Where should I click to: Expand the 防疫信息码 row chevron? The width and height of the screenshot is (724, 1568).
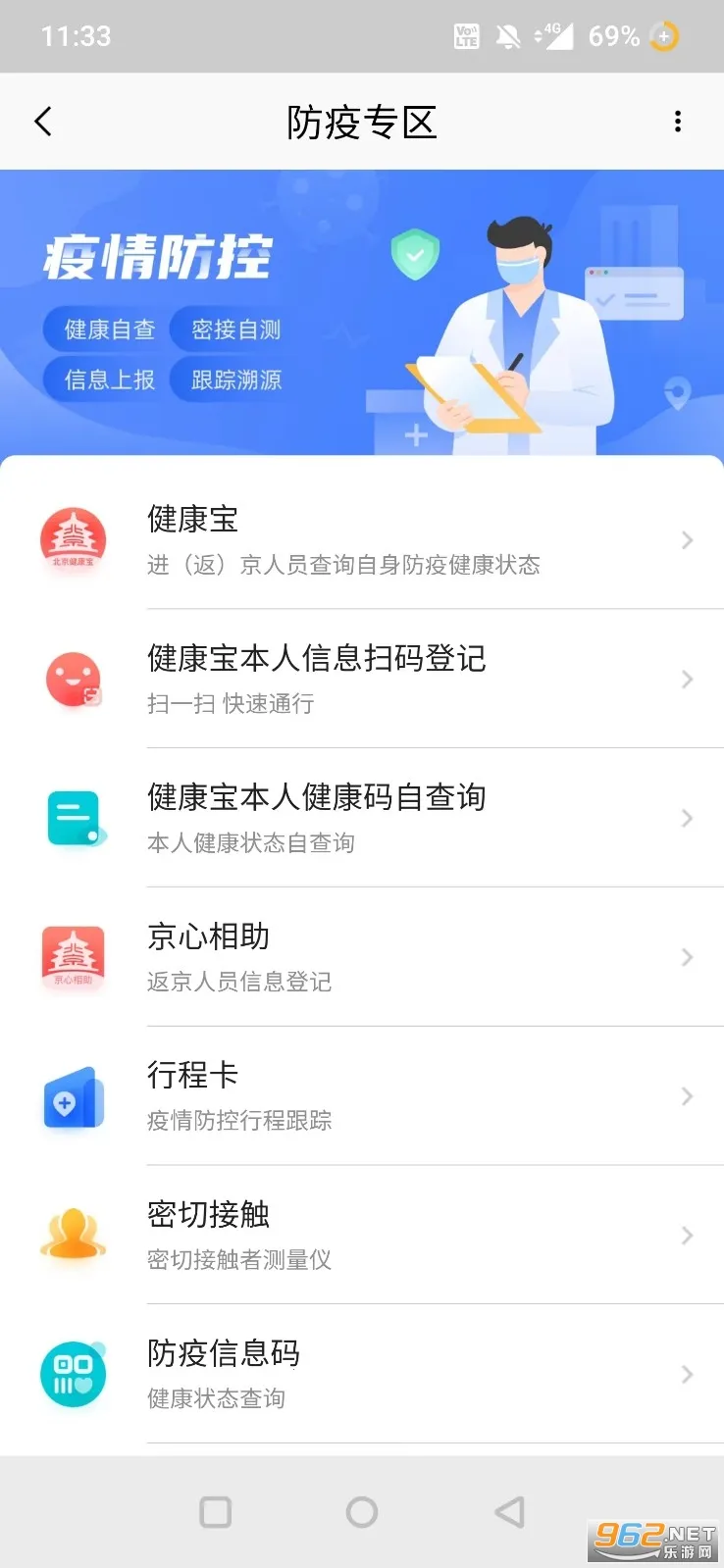[687, 1374]
